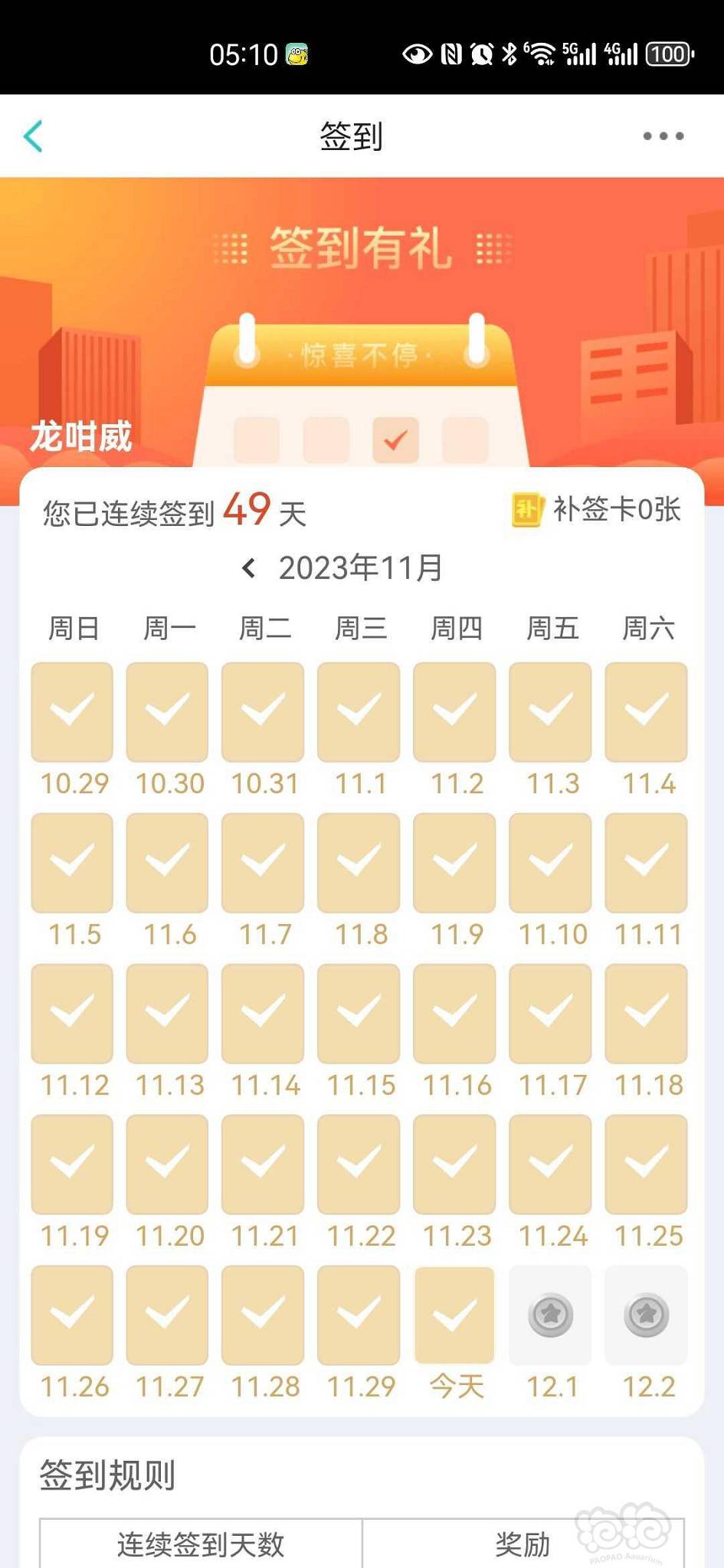Go to the previous month from 2023年11月

point(248,568)
